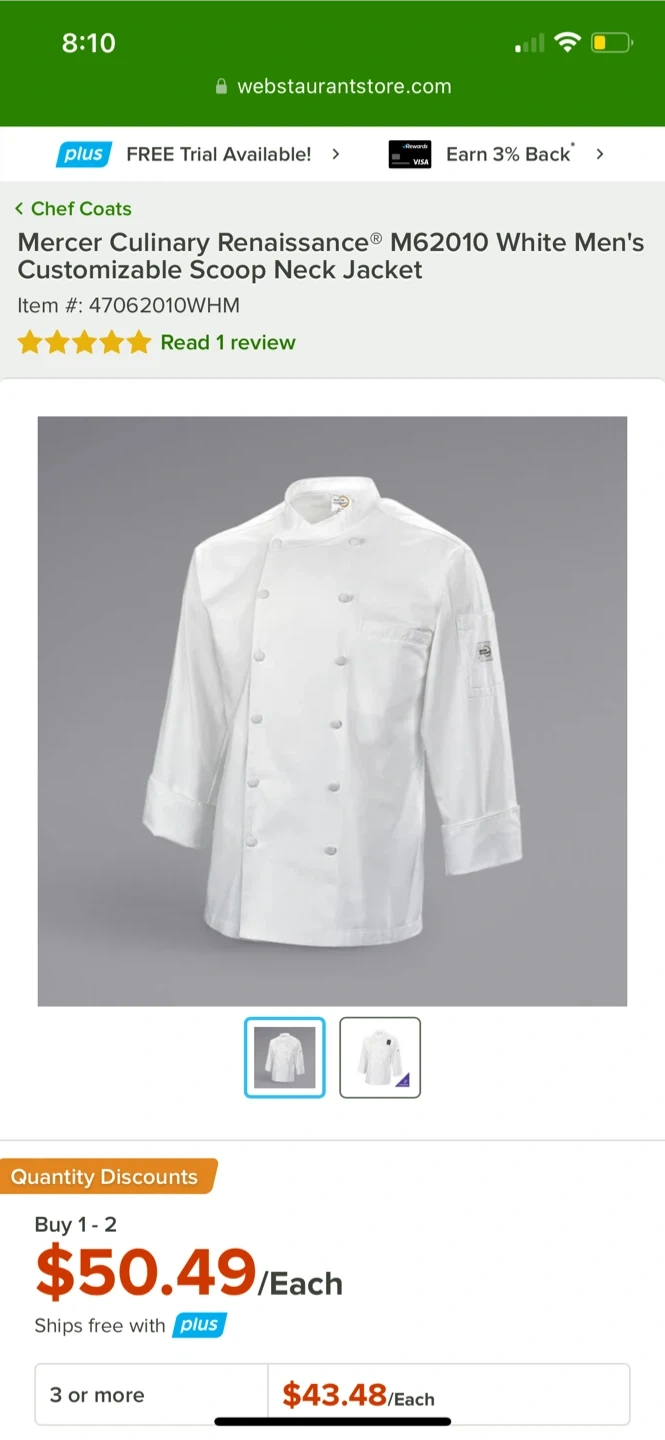This screenshot has height=1440, width=665.
Task: Open the Earn 3% Back offer
Action: (497, 154)
